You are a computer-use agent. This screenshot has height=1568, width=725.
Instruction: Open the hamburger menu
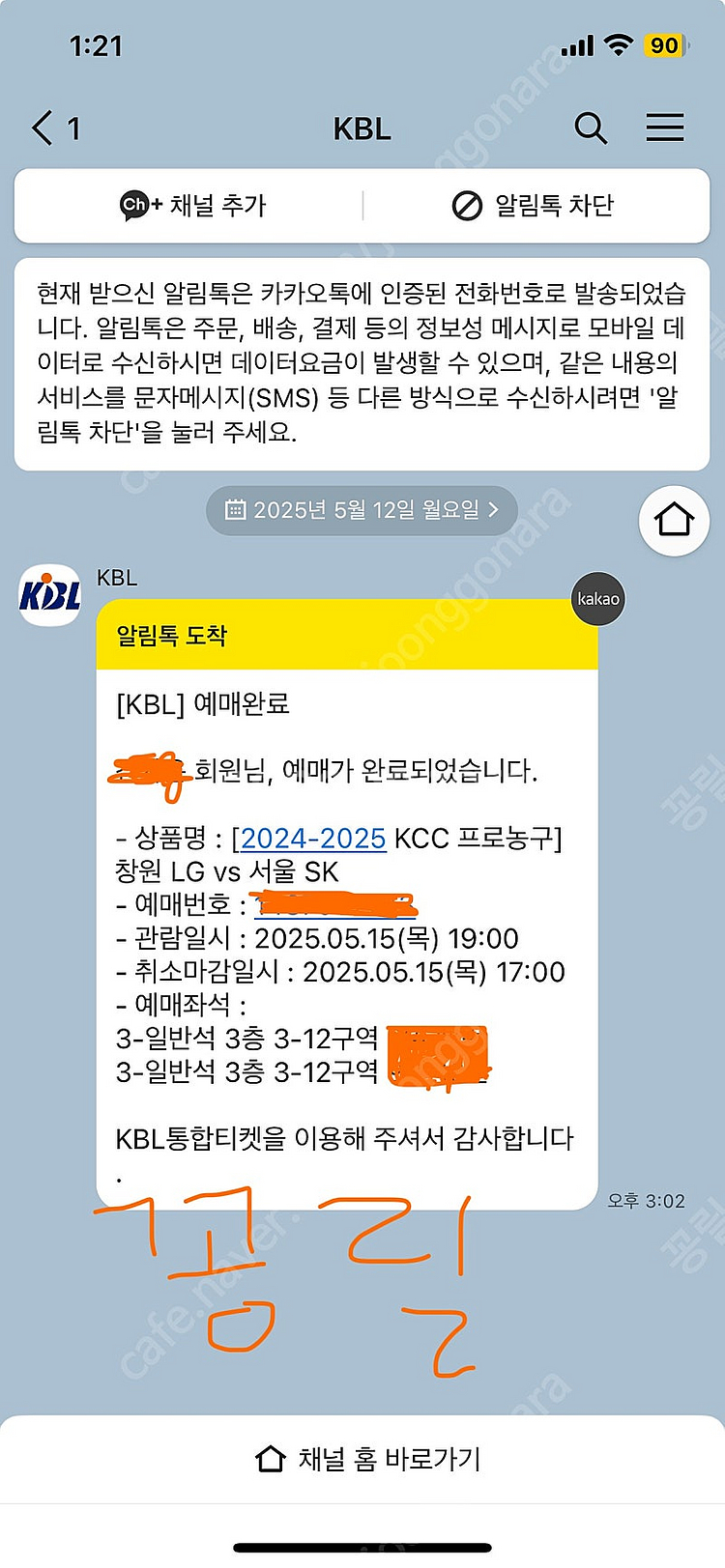(665, 128)
